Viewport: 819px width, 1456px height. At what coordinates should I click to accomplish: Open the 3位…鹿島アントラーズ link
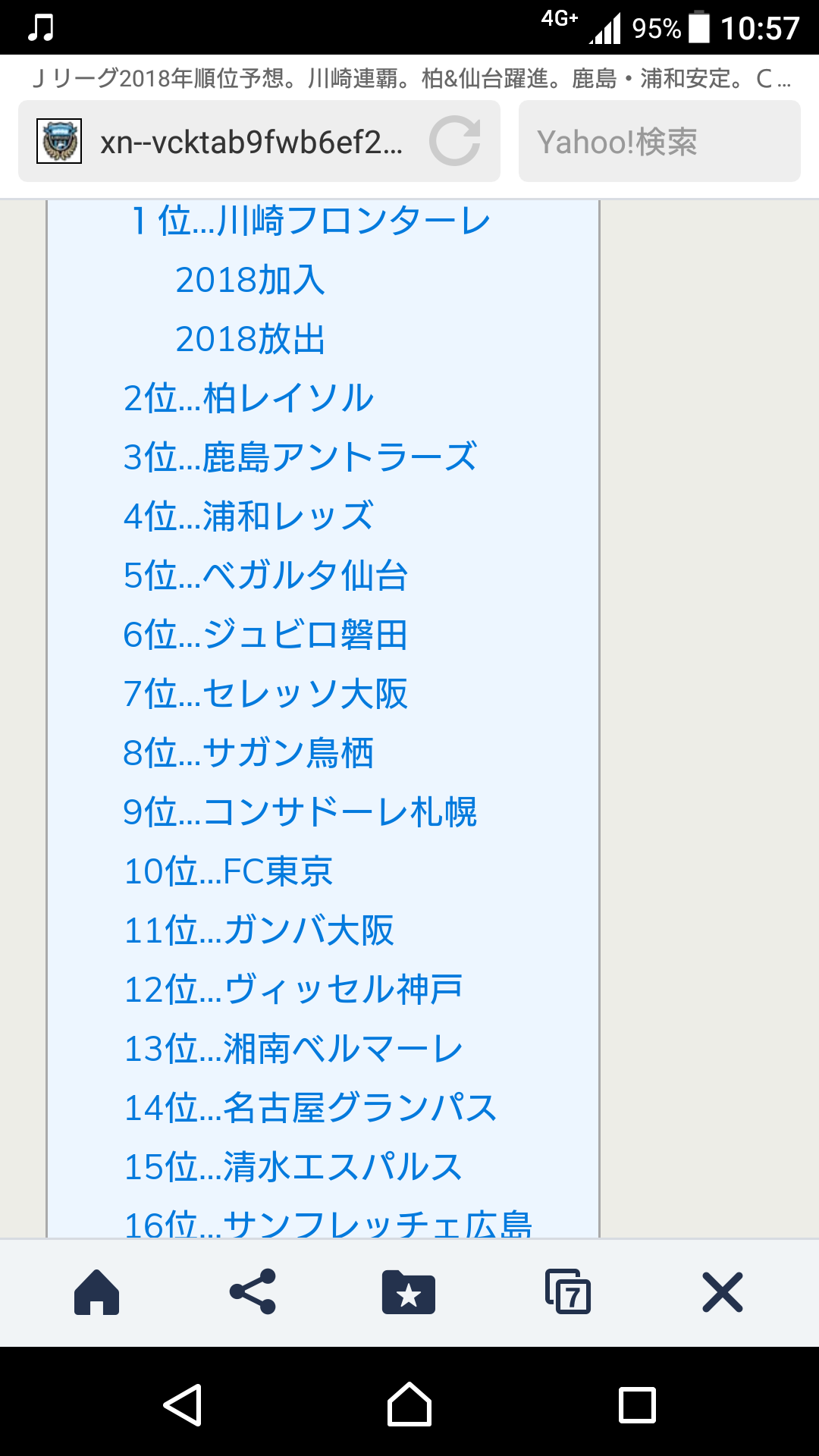(300, 457)
